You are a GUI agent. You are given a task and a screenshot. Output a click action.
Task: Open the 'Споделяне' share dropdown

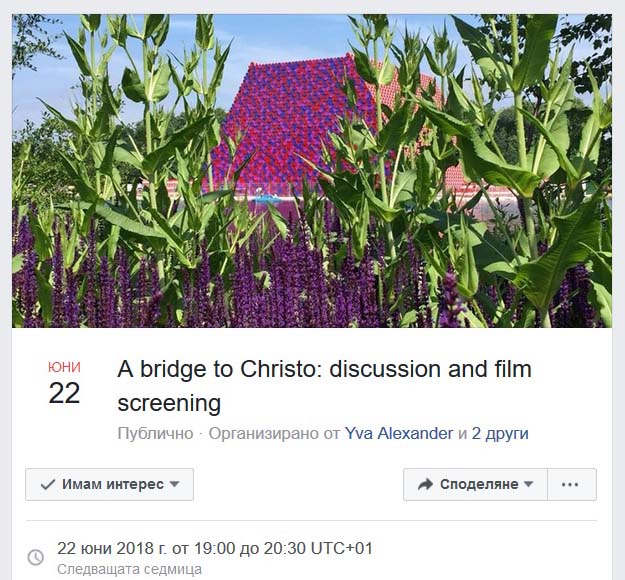tap(475, 484)
